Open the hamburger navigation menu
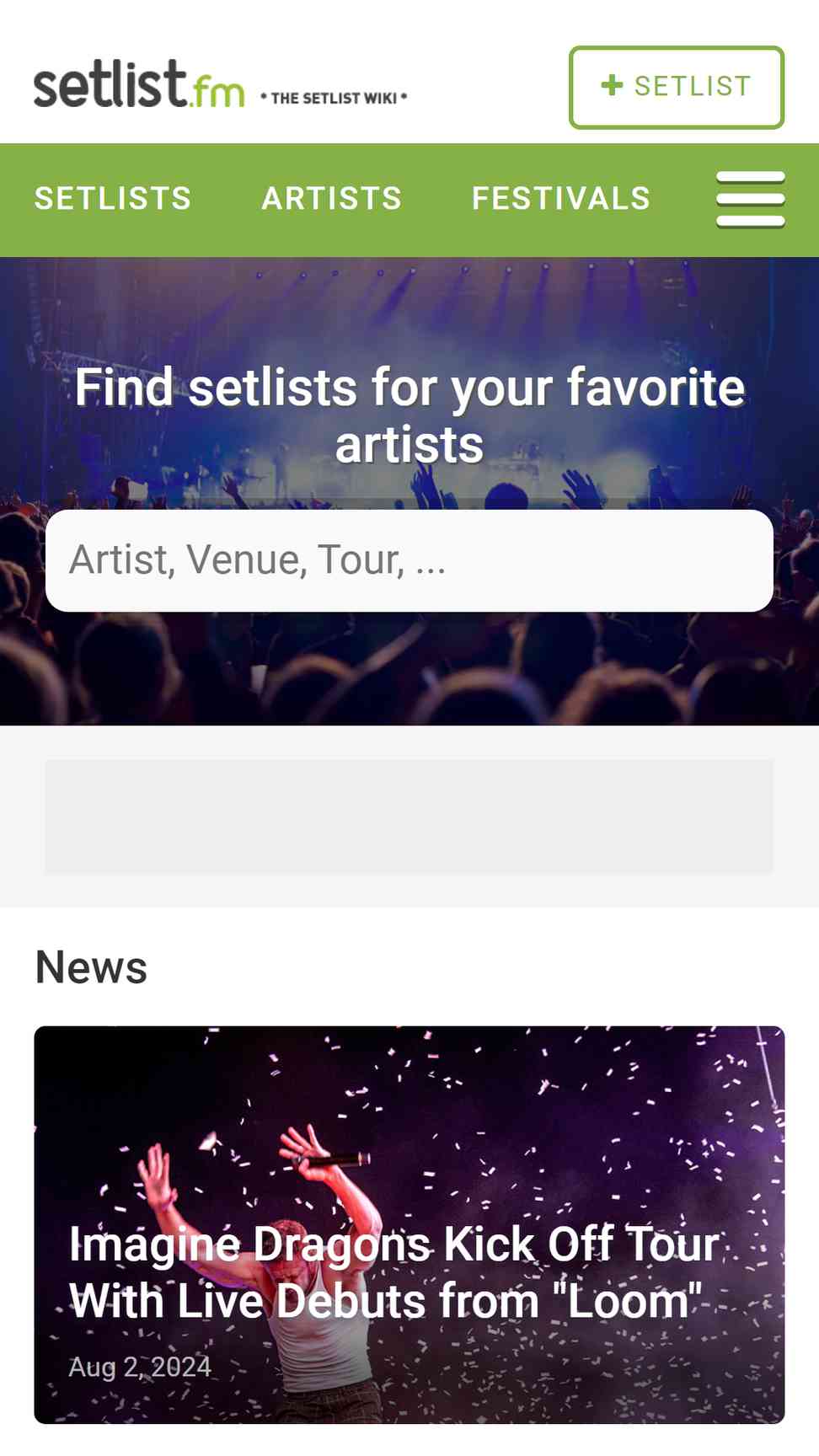 [750, 200]
